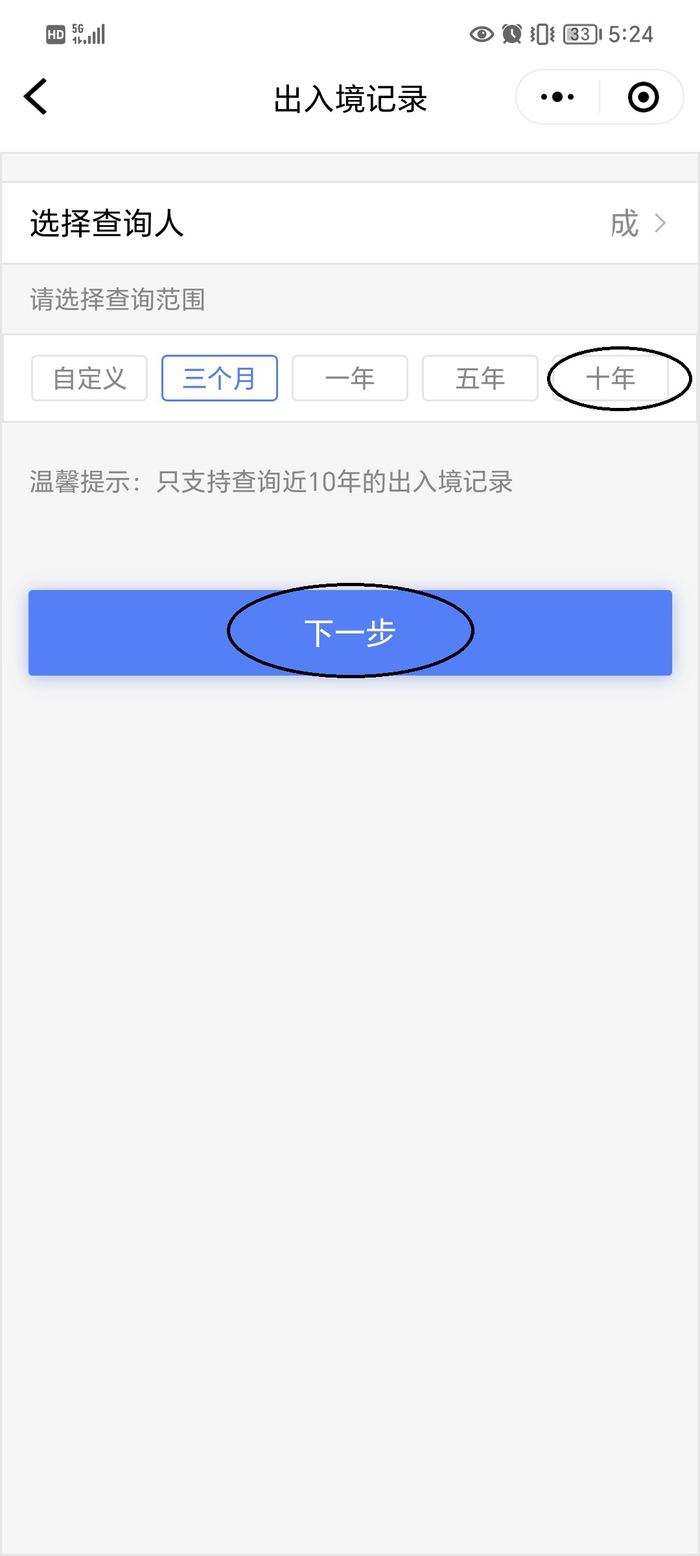Image resolution: width=700 pixels, height=1556 pixels.
Task: Pick the 五年 range option
Action: (480, 378)
